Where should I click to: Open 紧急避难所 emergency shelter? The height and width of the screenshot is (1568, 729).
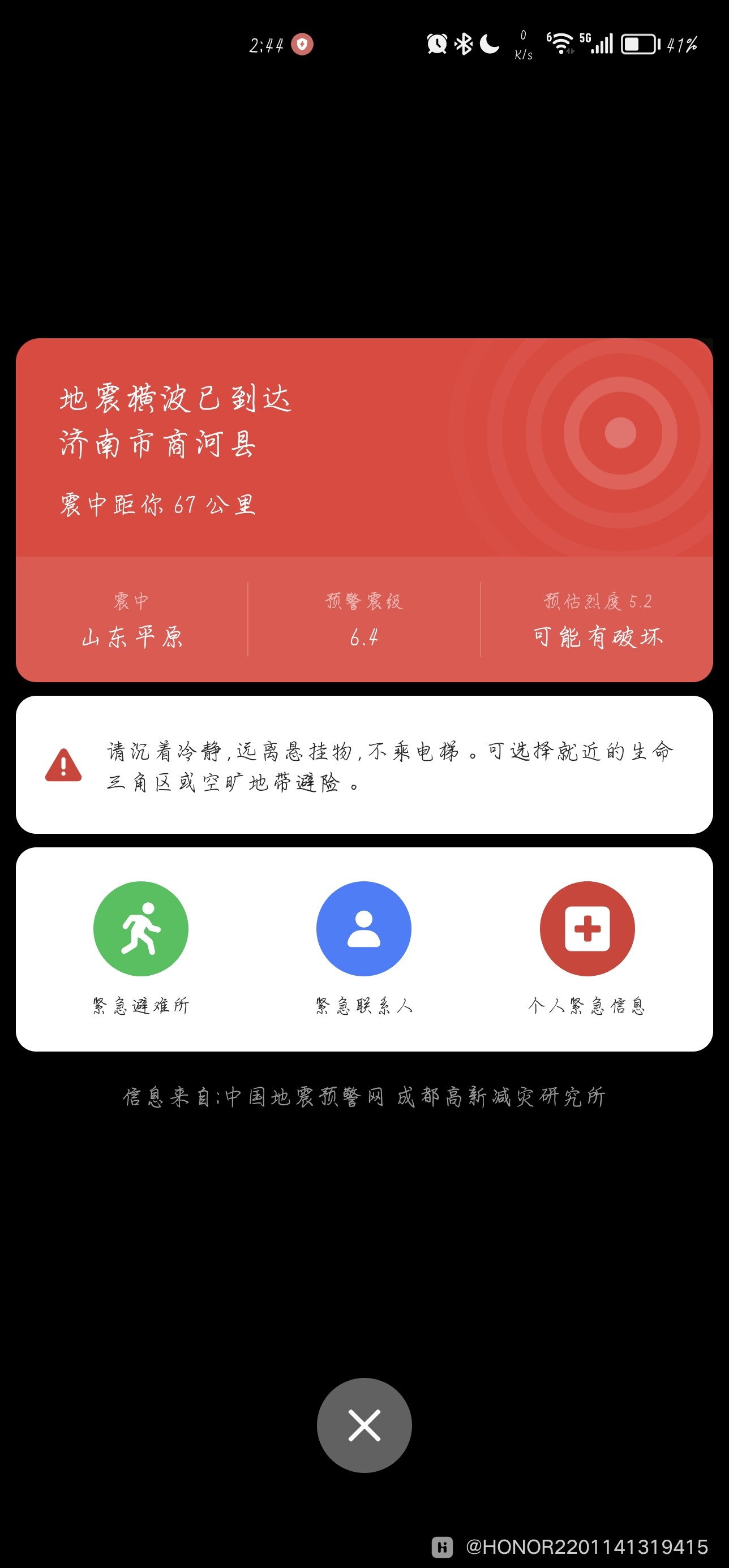(x=141, y=928)
